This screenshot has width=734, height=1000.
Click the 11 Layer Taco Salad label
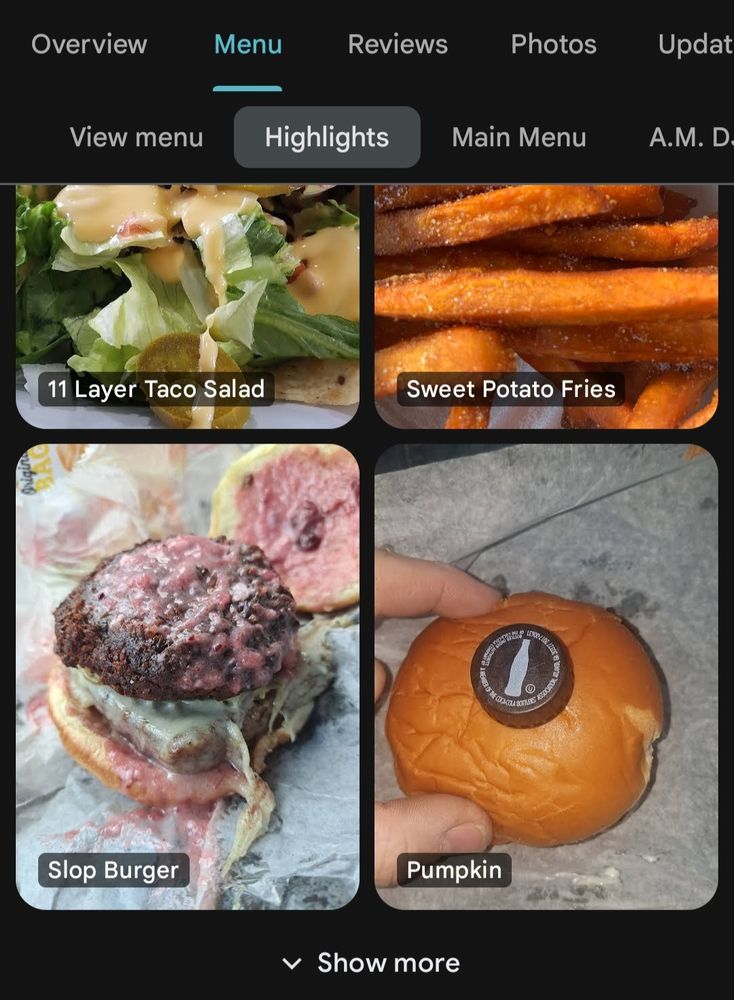coord(155,389)
